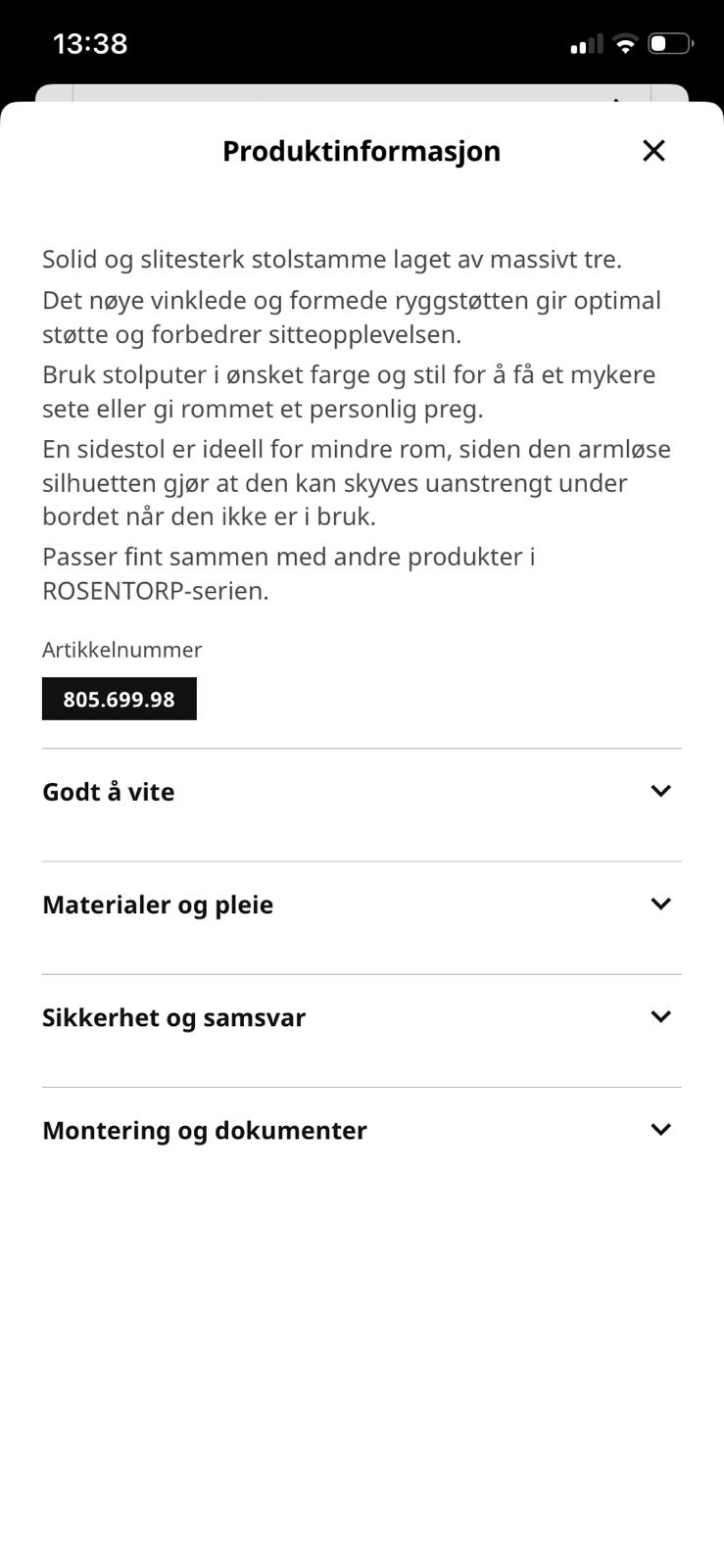This screenshot has height=1568, width=724.
Task: Tap the chevron next to "Montering og dokumenter"
Action: [x=661, y=1129]
